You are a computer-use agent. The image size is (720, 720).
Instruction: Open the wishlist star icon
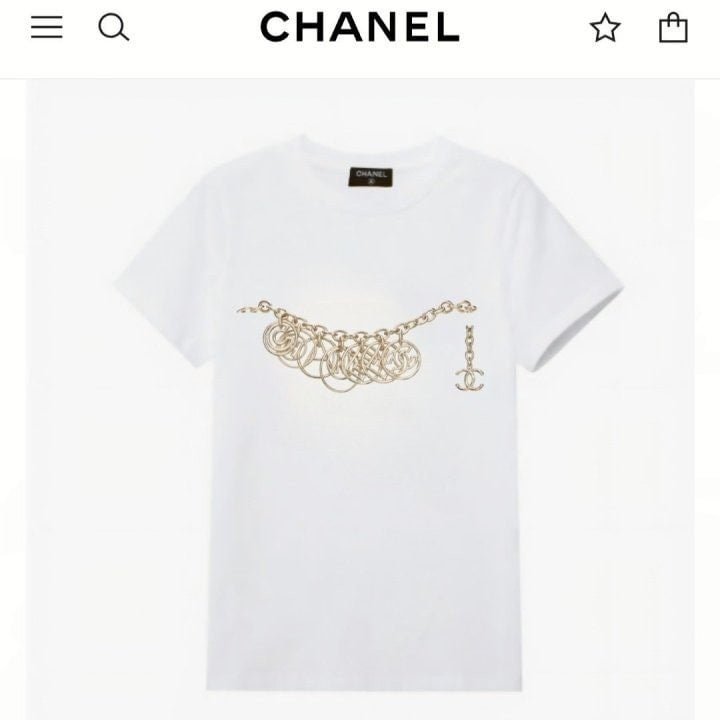[x=605, y=28]
